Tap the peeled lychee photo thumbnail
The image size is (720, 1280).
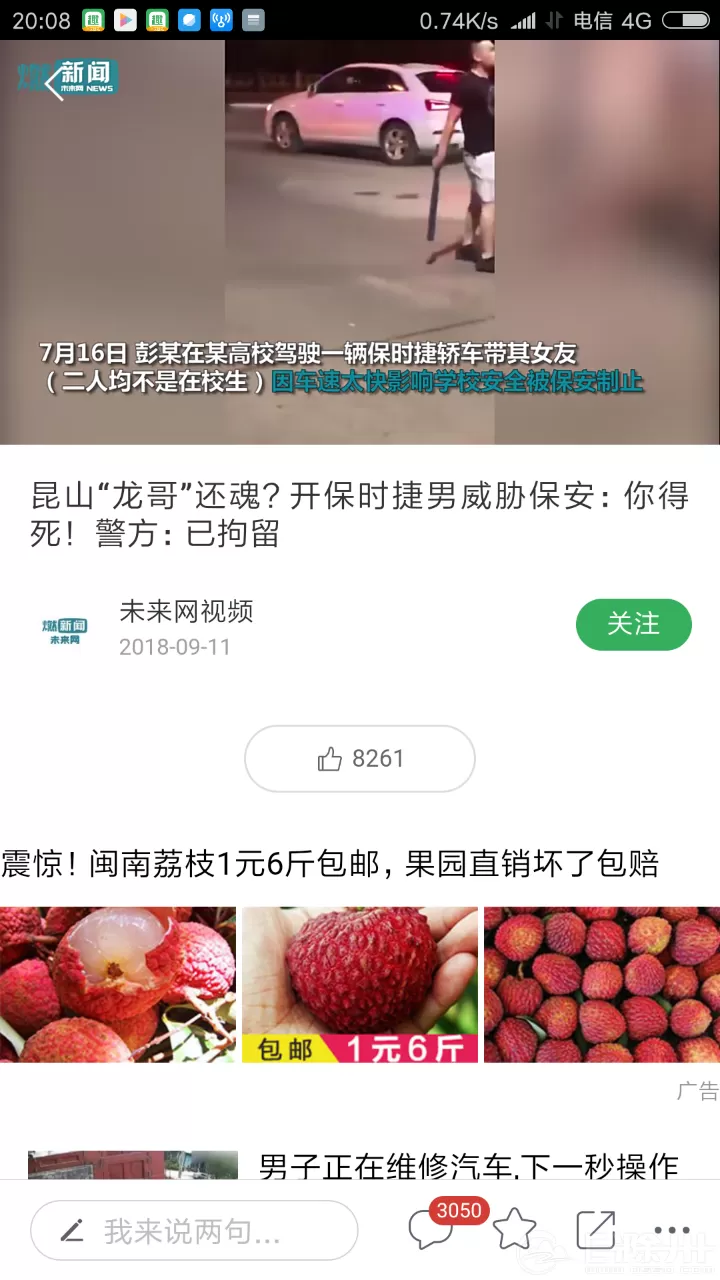click(x=119, y=984)
